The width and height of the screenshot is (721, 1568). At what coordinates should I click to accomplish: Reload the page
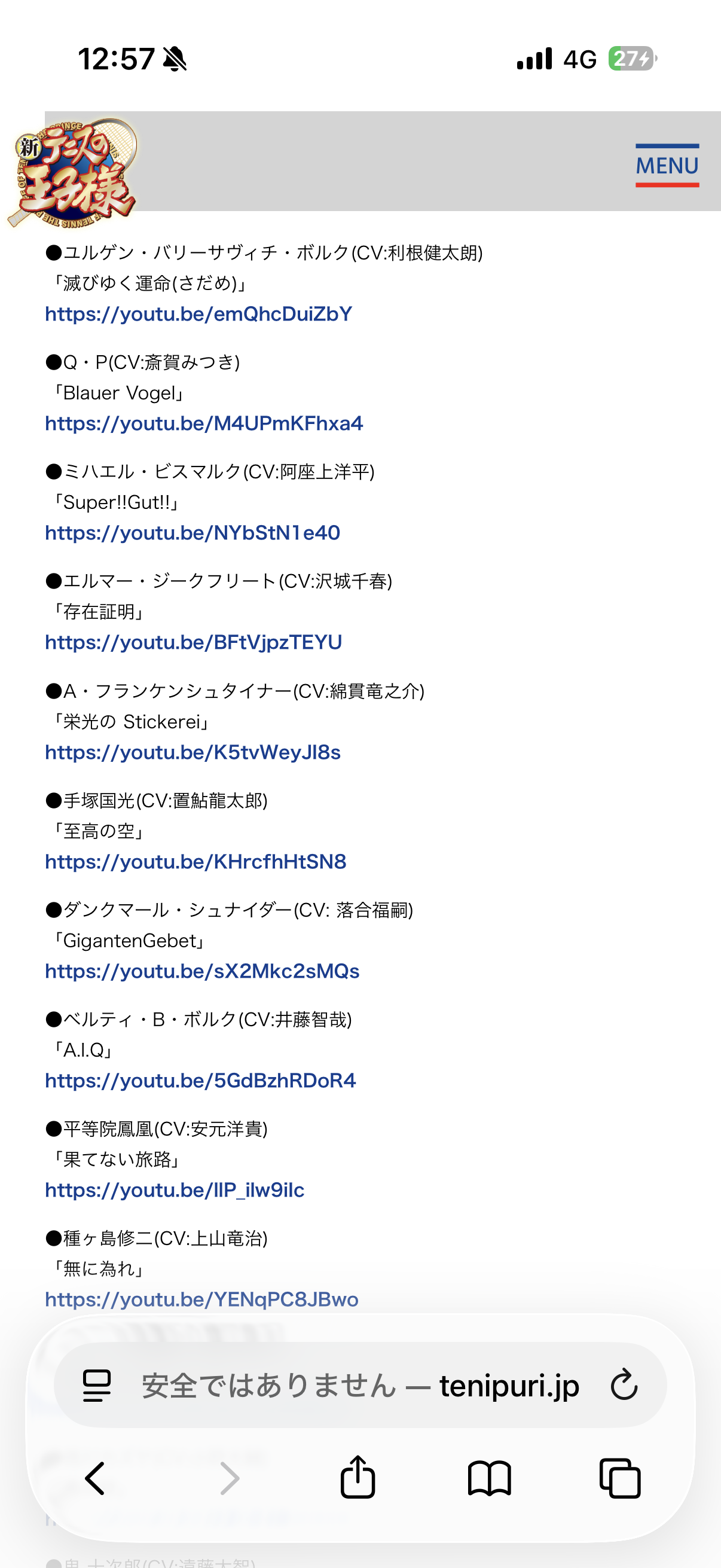[x=624, y=1386]
